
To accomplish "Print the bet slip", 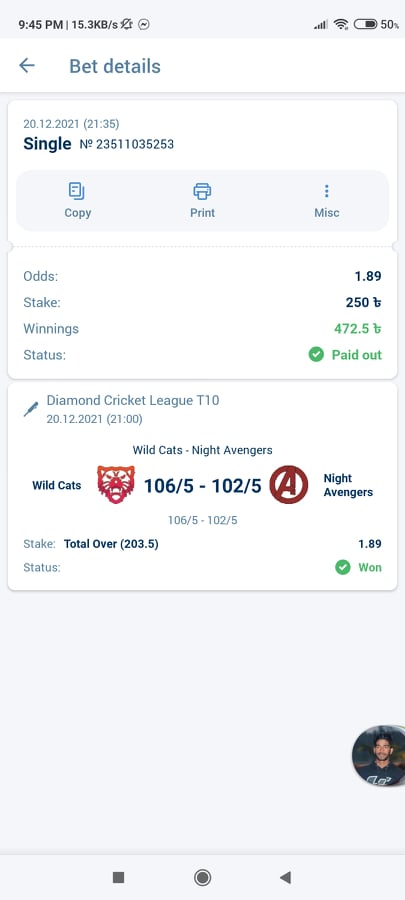I will tap(202, 200).
